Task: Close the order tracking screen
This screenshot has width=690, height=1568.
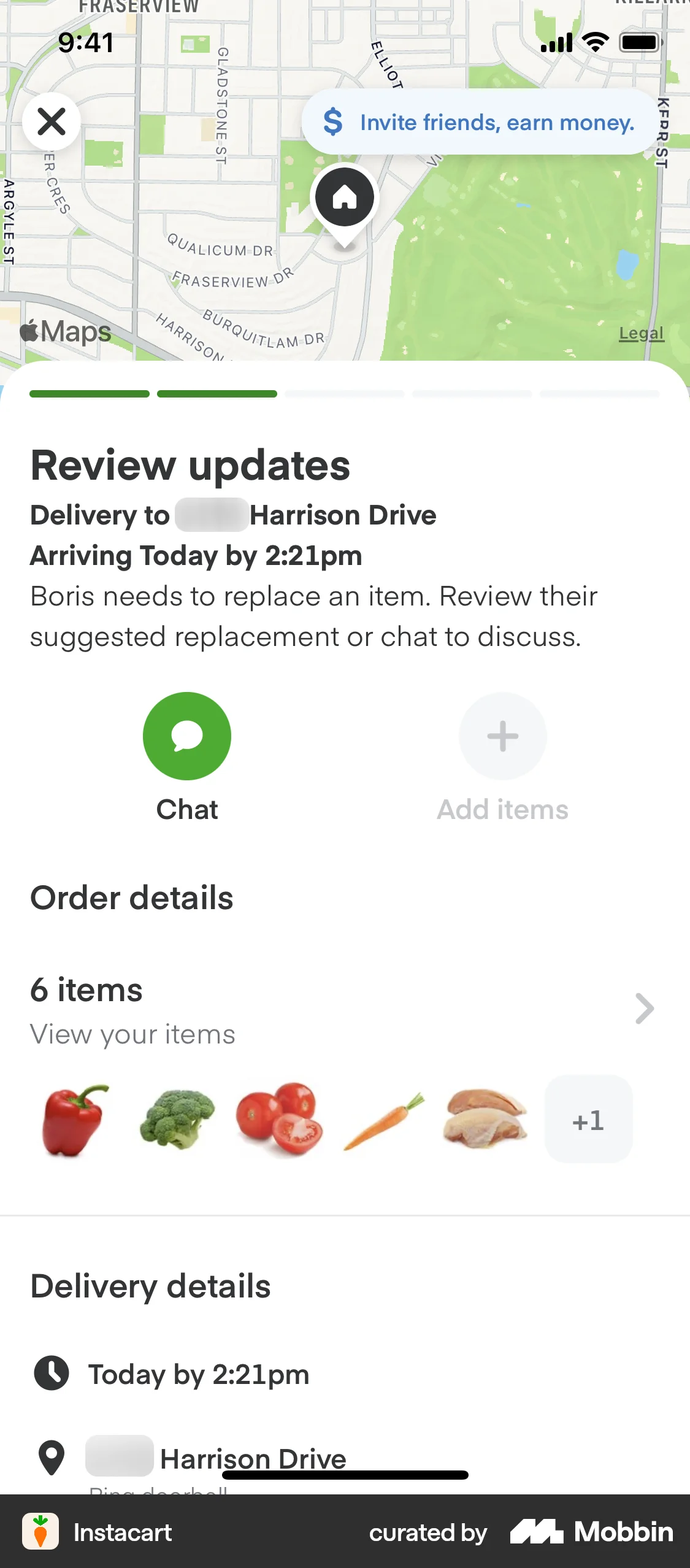Action: coord(52,122)
